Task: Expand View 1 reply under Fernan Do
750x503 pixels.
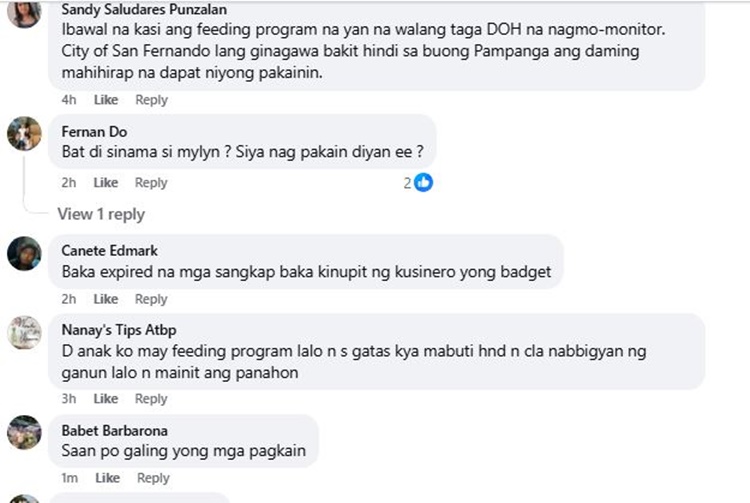Action: (101, 214)
